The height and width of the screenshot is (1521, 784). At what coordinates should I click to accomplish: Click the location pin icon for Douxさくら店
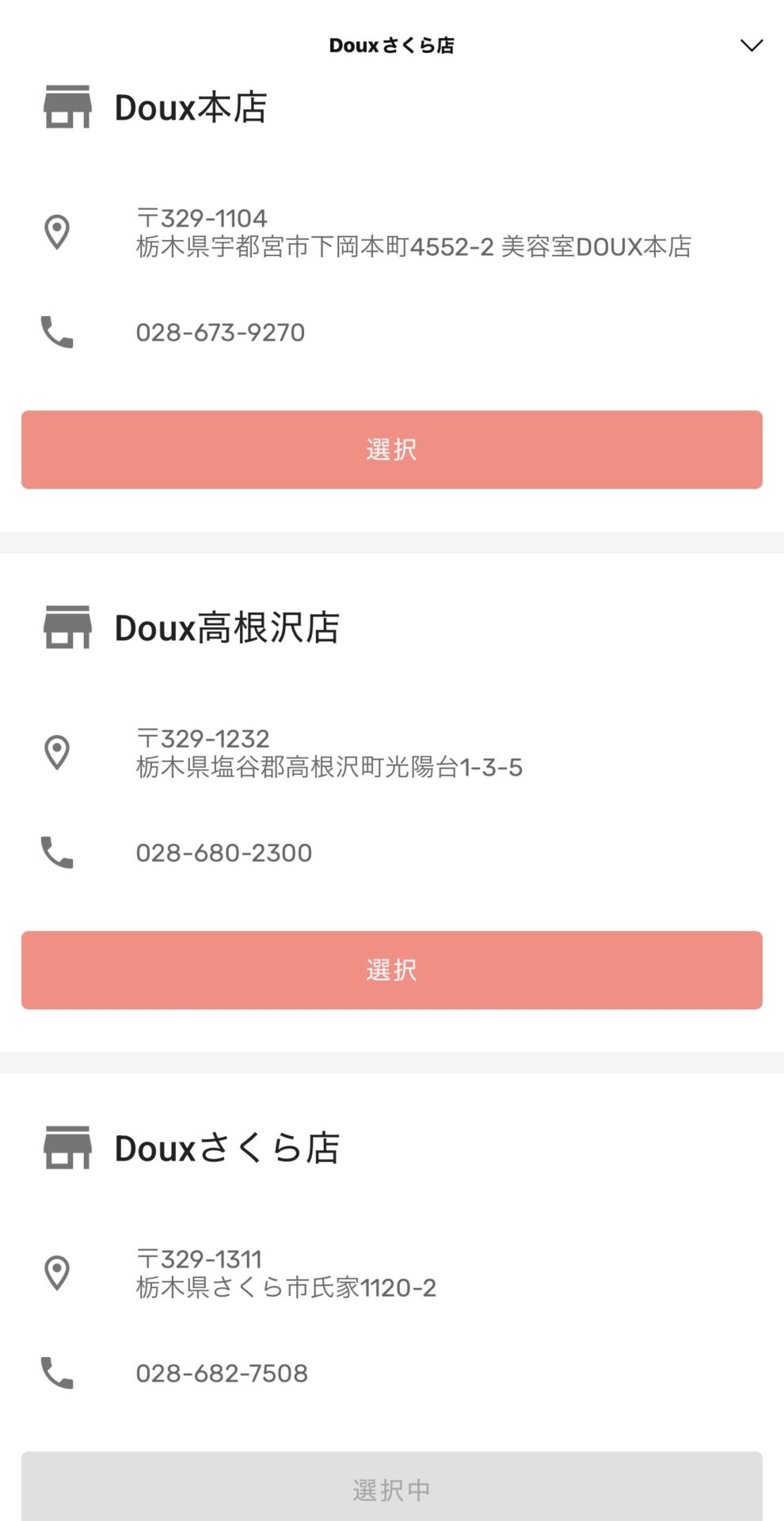point(57,1273)
